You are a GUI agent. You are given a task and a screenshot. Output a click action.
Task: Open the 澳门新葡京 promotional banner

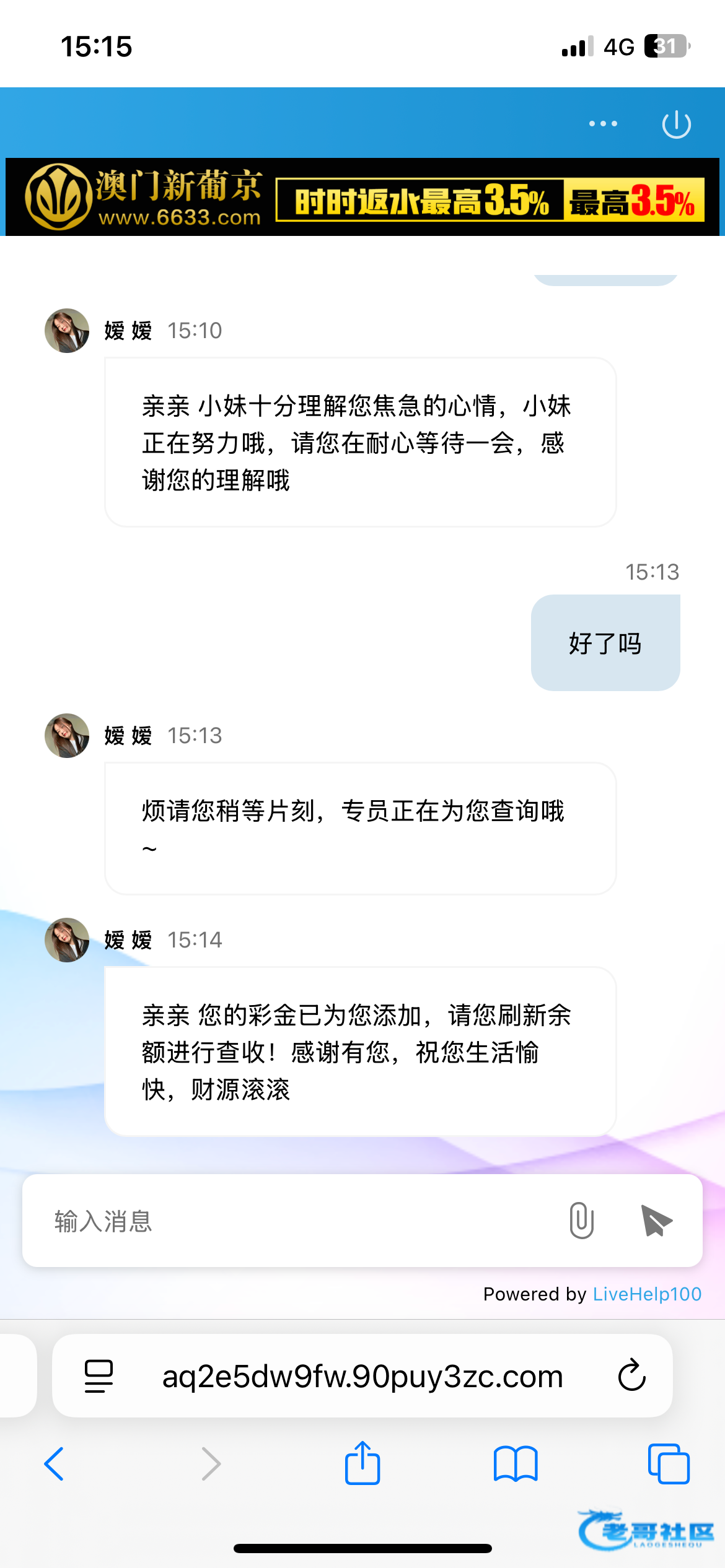point(362,198)
